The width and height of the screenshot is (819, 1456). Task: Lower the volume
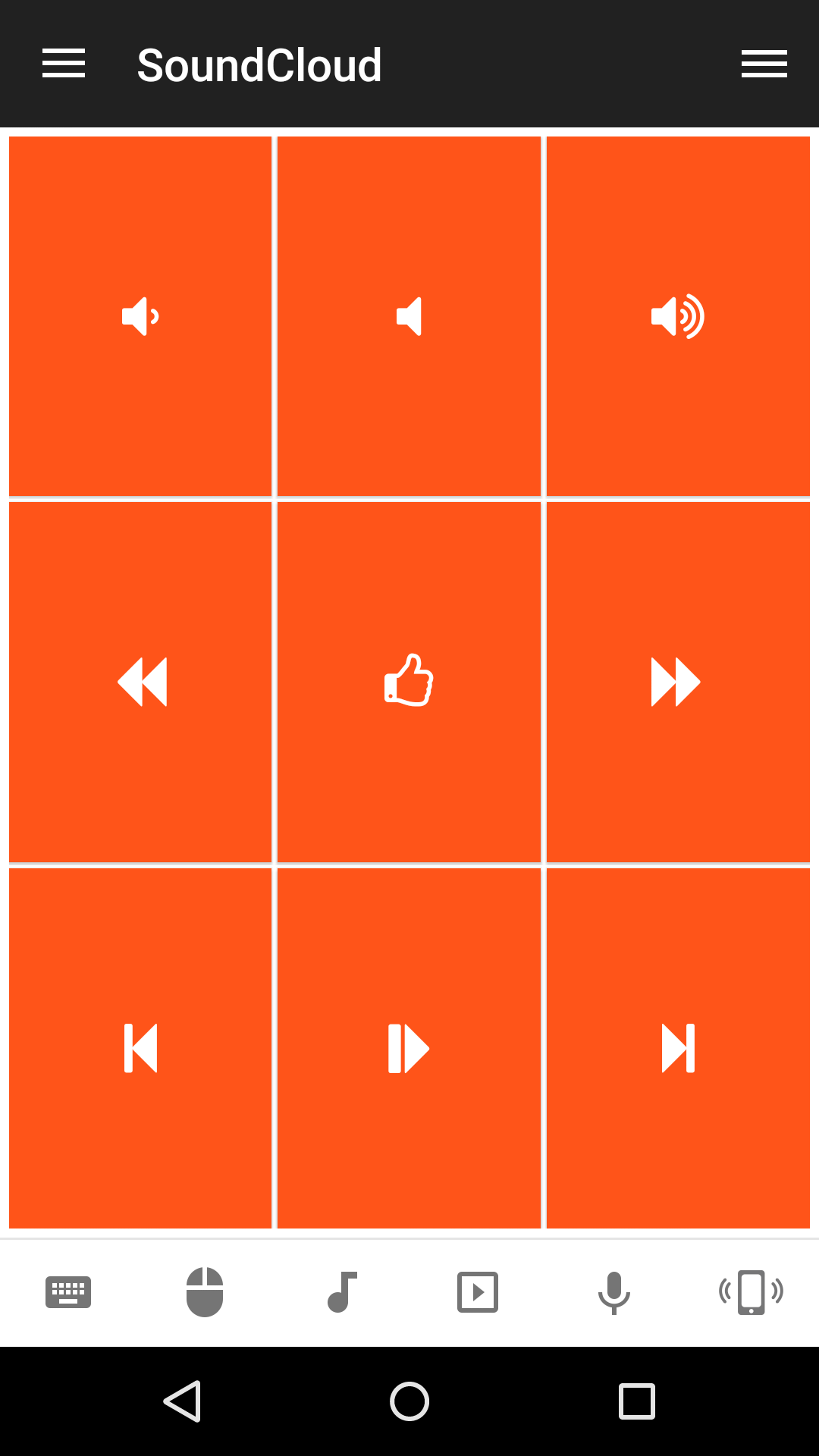coord(140,316)
